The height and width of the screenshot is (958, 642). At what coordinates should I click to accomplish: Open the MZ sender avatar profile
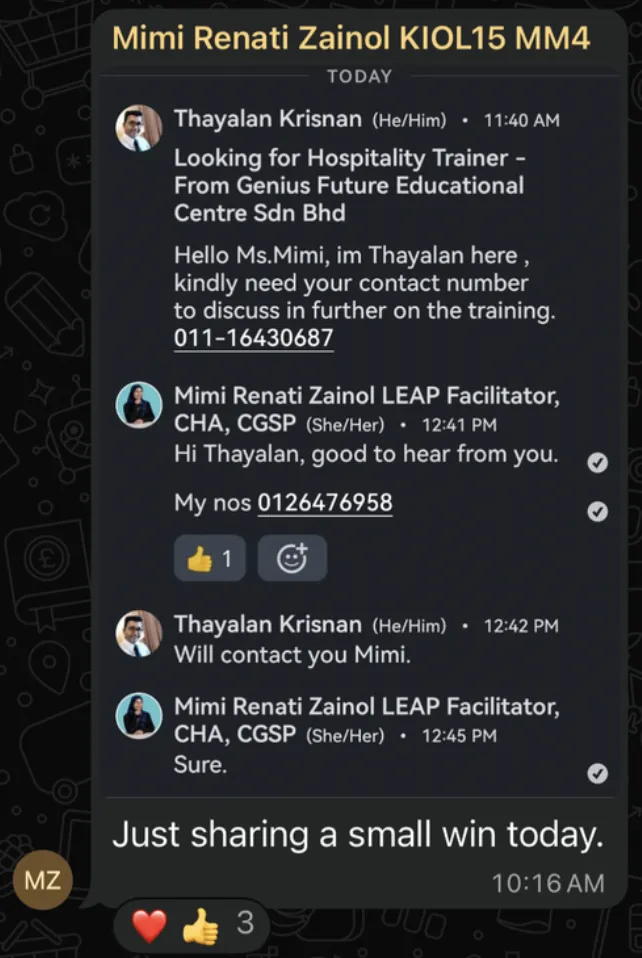pos(43,880)
